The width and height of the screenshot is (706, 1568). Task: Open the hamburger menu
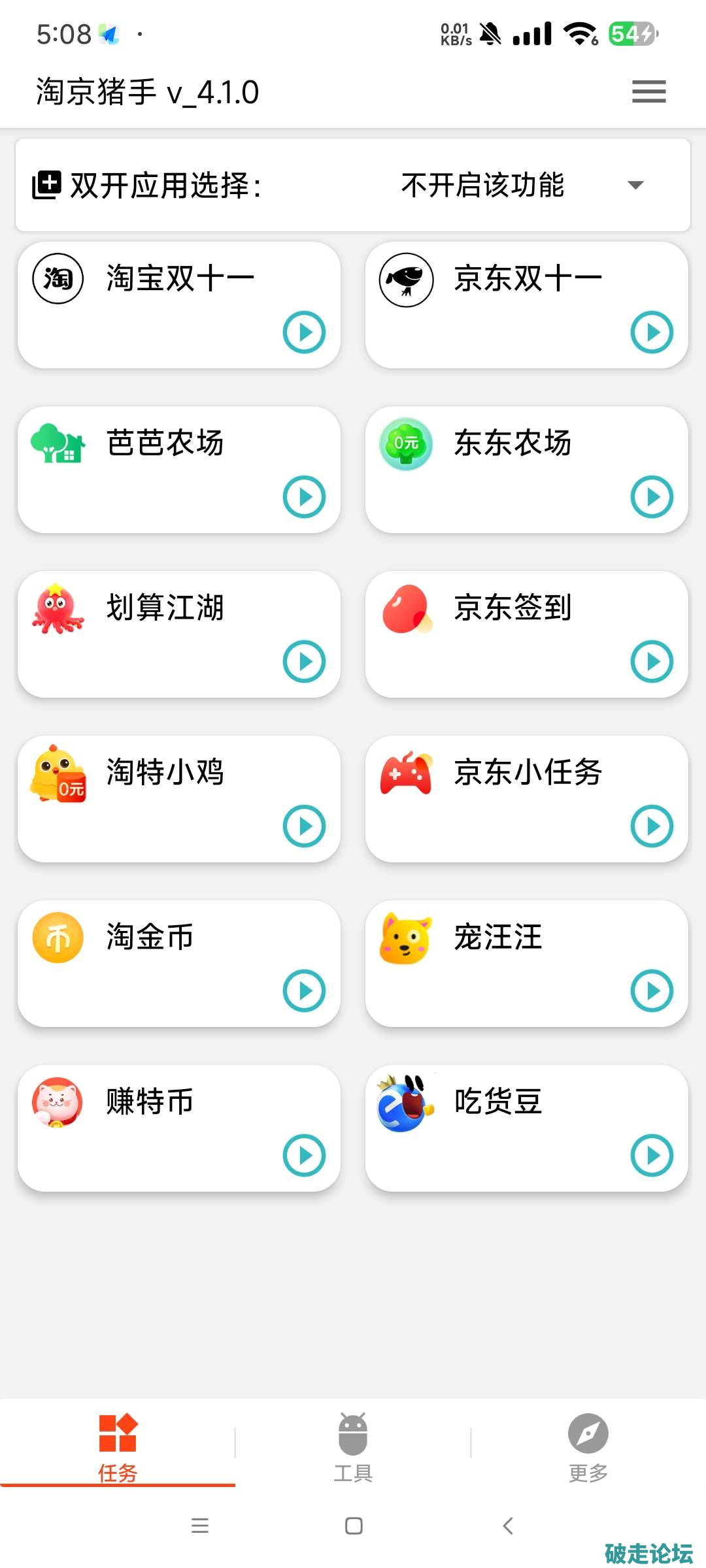(x=648, y=91)
